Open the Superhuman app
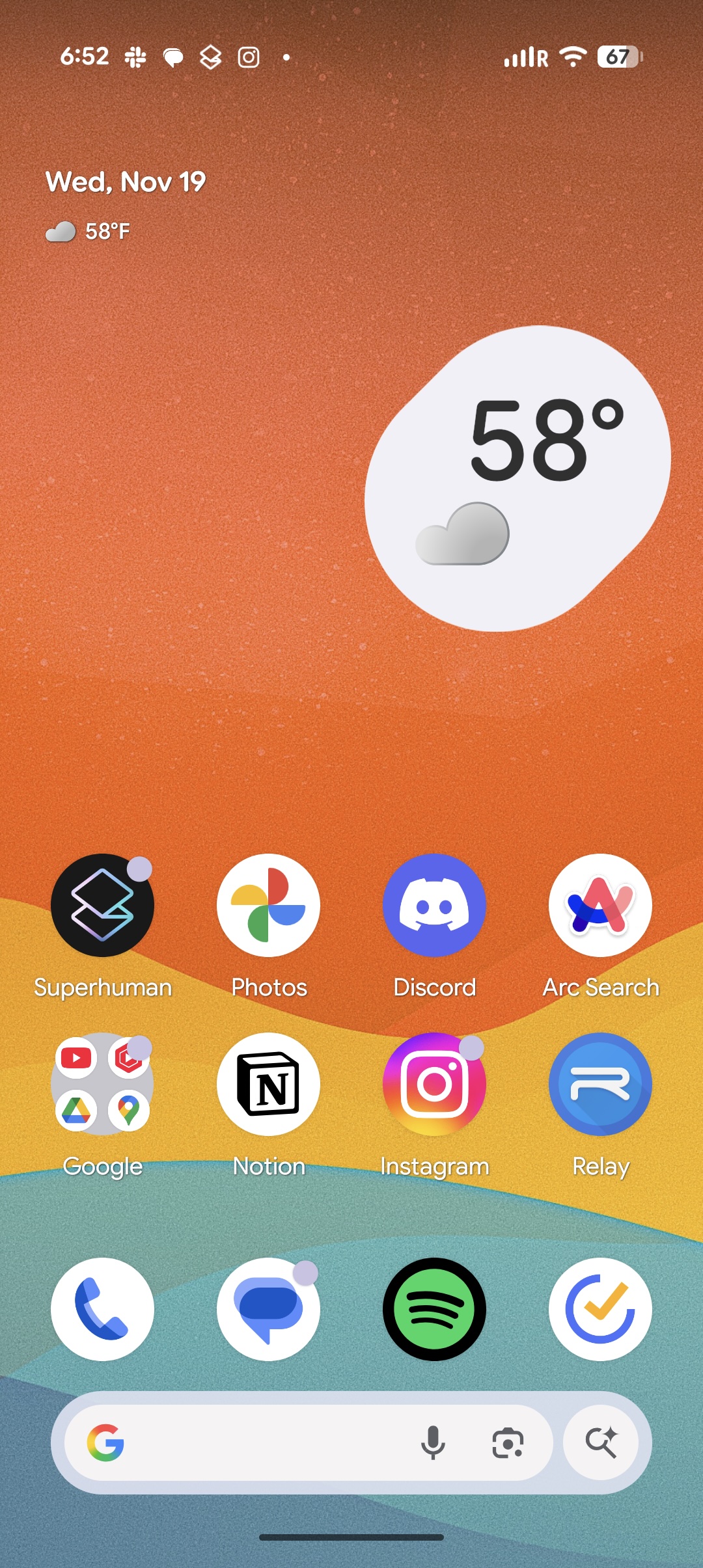 (x=102, y=905)
